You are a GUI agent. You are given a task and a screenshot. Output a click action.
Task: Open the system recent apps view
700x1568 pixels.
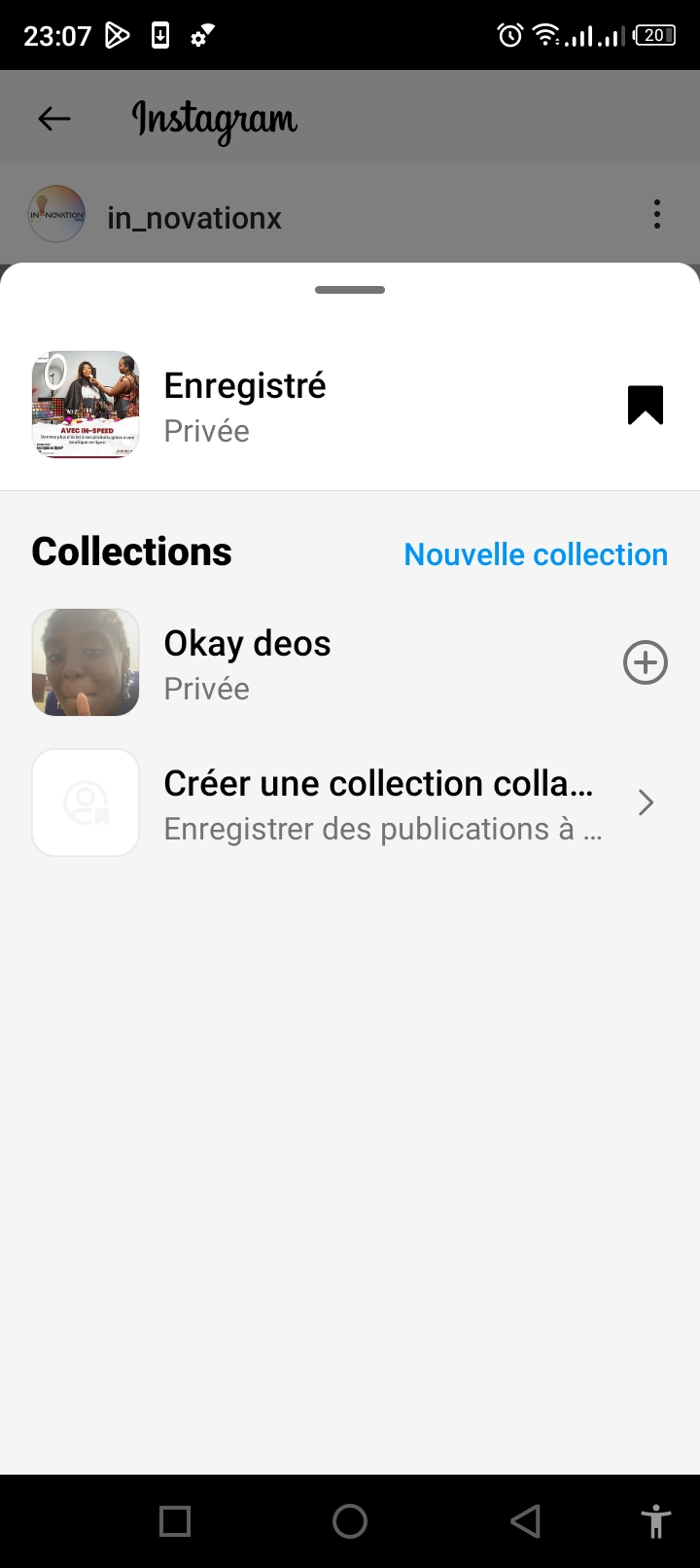click(175, 1521)
